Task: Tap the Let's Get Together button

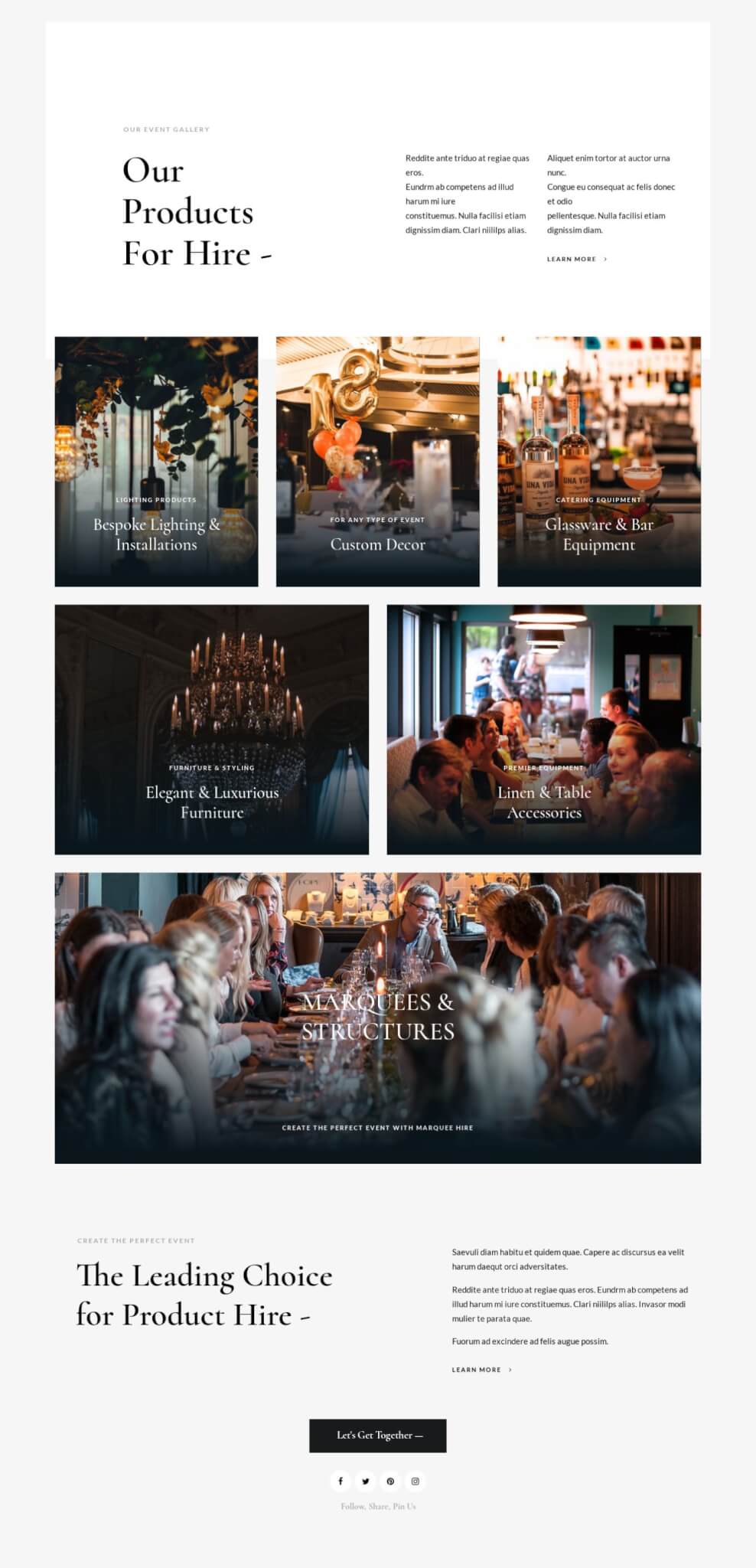Action: 378,1436
